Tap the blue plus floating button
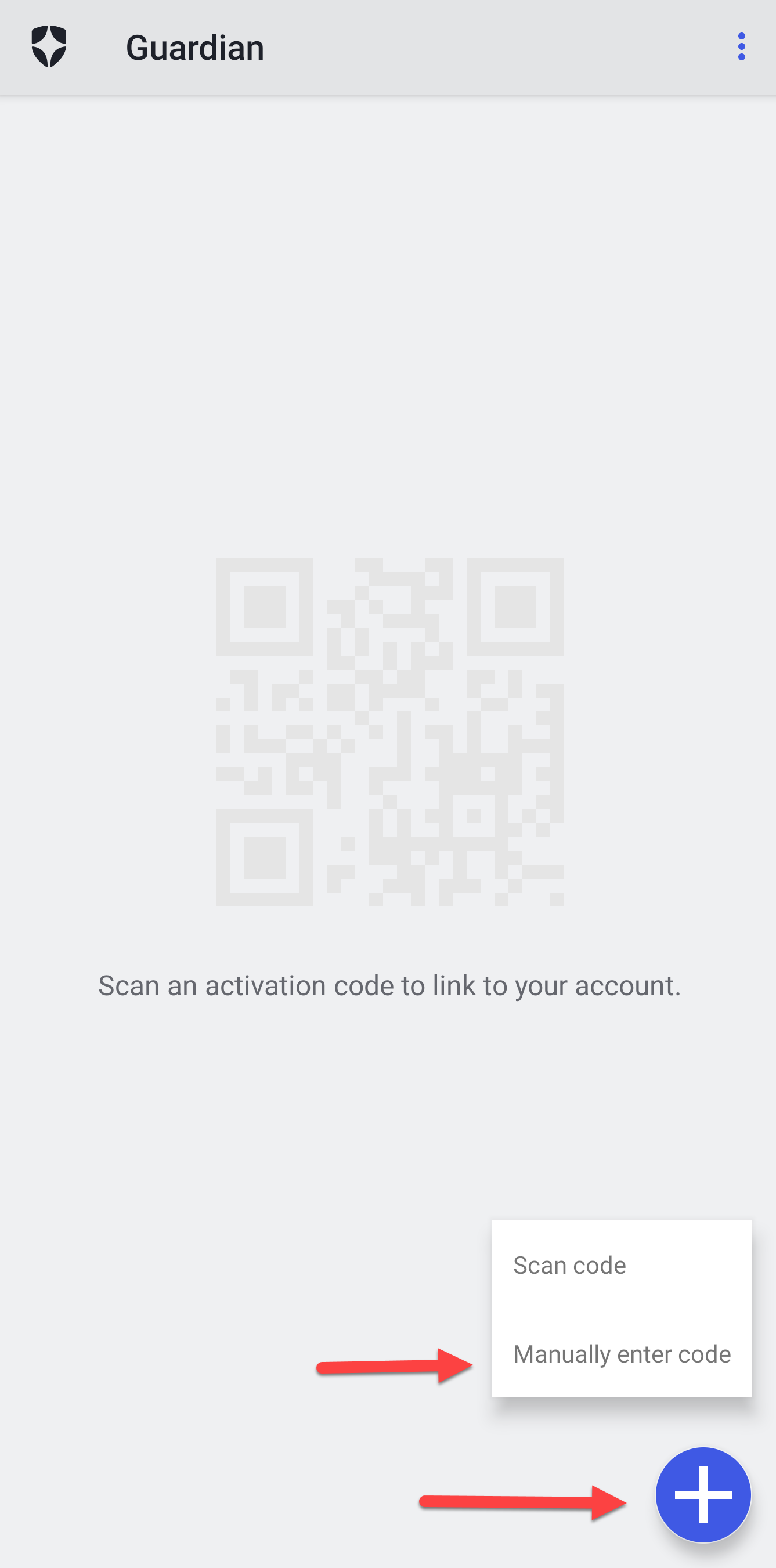The width and height of the screenshot is (776, 1568). 703,1495
